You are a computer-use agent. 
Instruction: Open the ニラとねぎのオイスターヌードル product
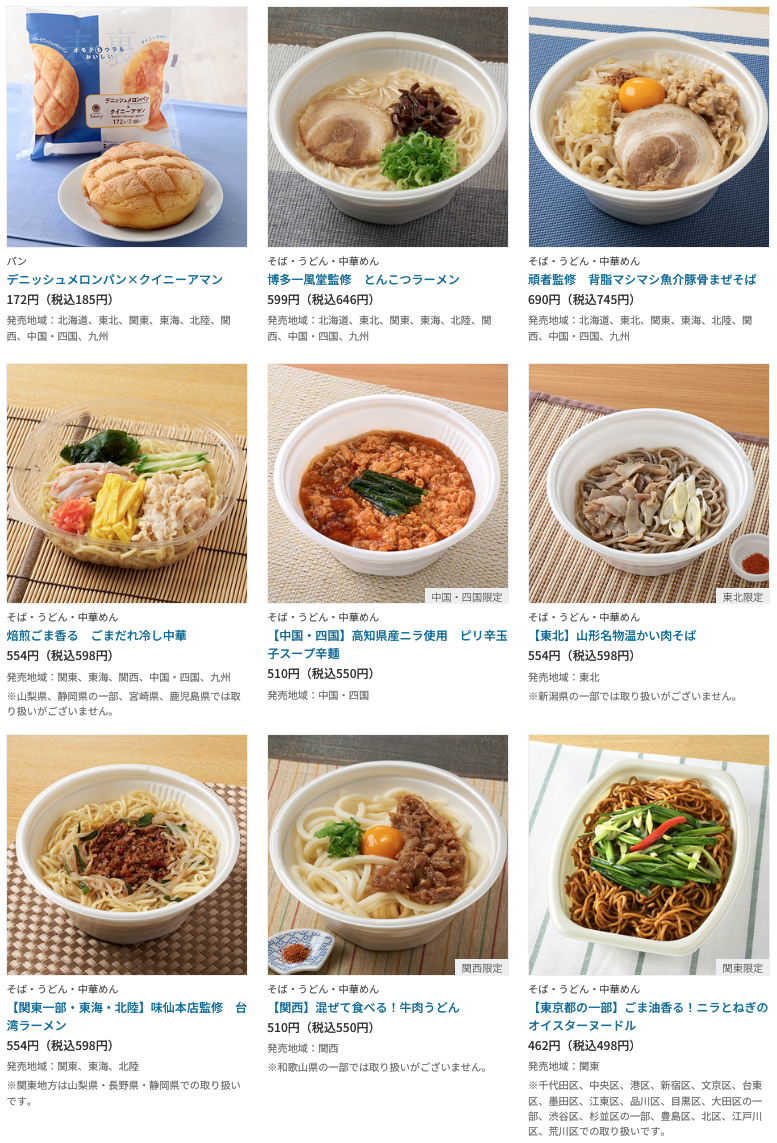point(648,1016)
